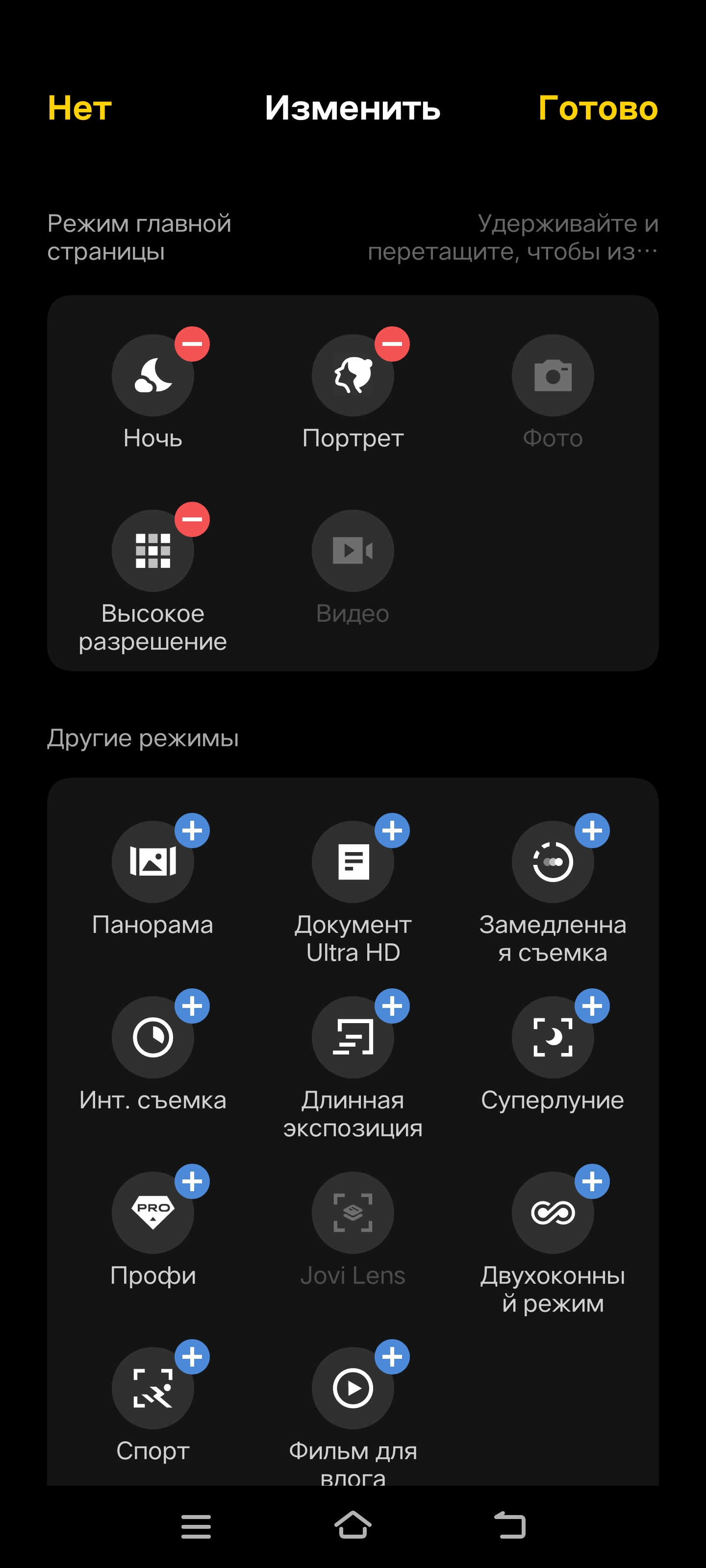706x1568 pixels.
Task: Add Инт. съемка mode
Action: [193, 1005]
